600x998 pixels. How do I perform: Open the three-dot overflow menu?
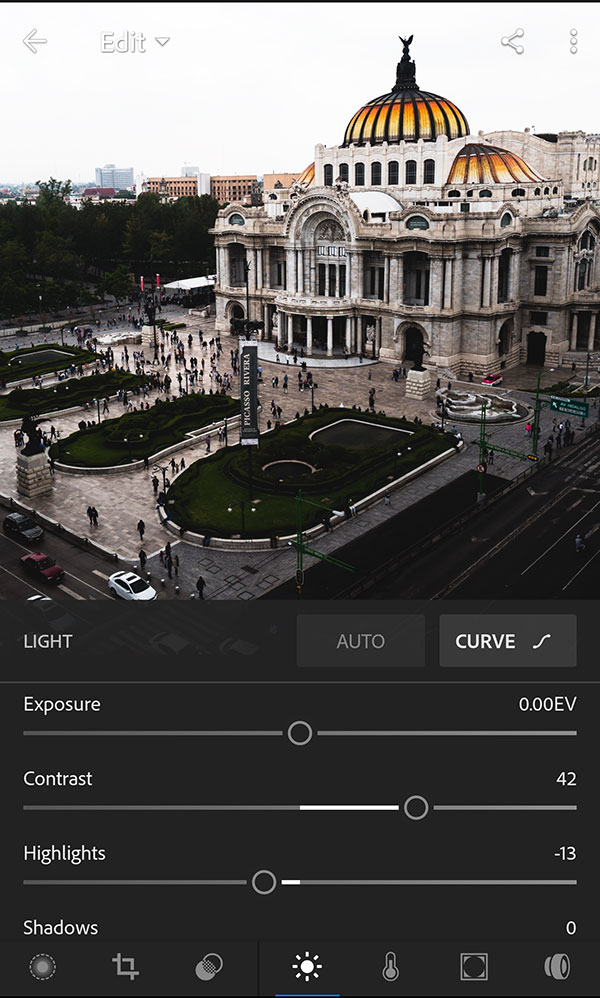pos(573,42)
